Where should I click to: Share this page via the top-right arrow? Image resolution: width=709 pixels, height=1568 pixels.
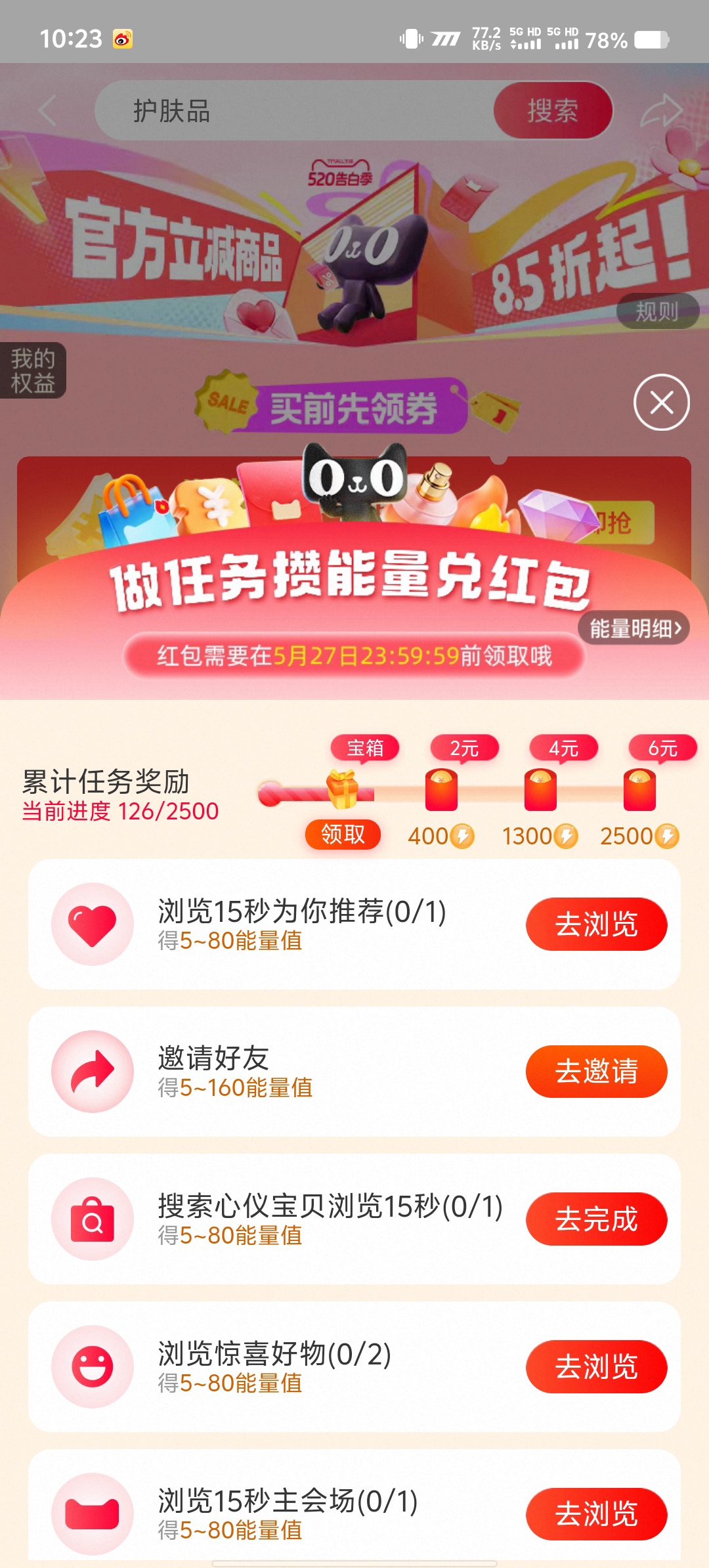[x=662, y=110]
